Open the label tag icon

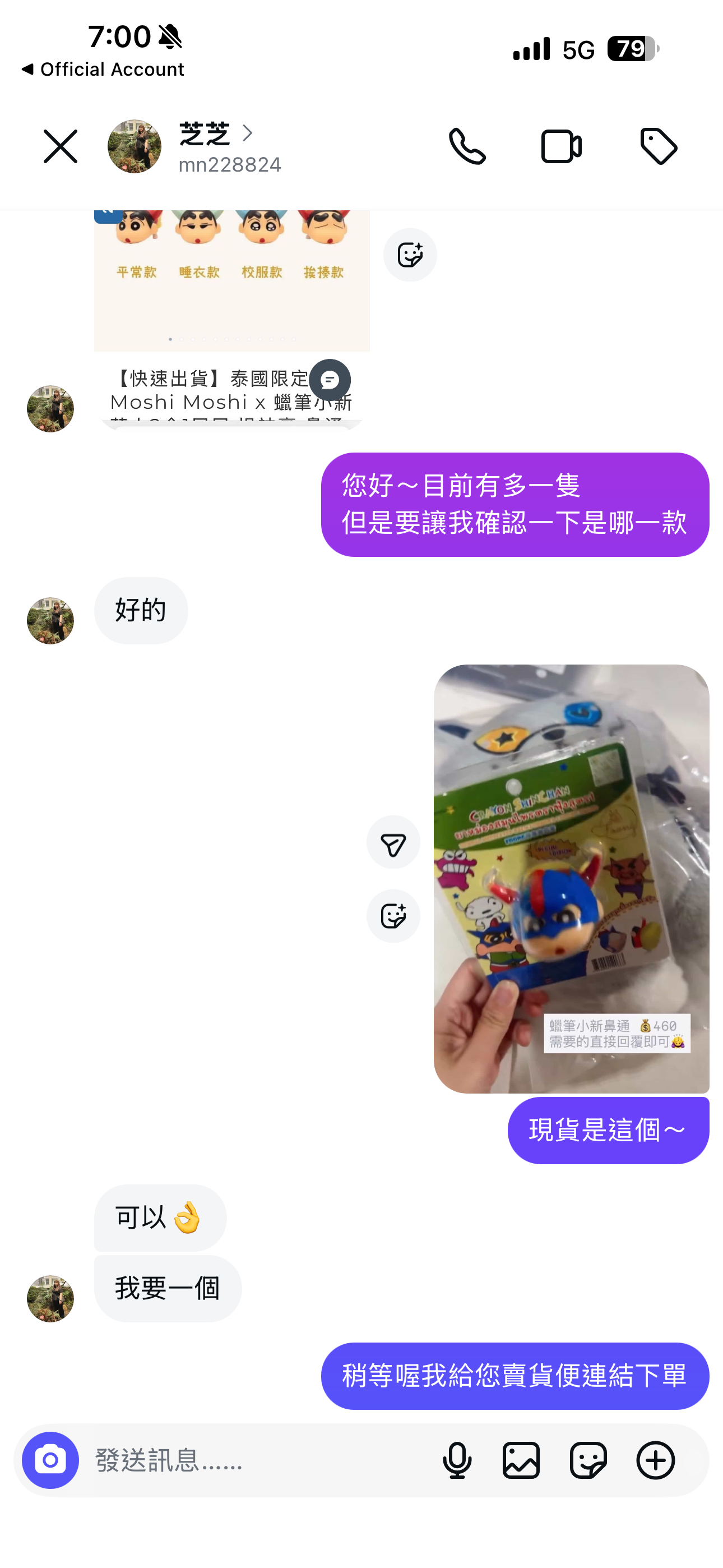(x=659, y=146)
